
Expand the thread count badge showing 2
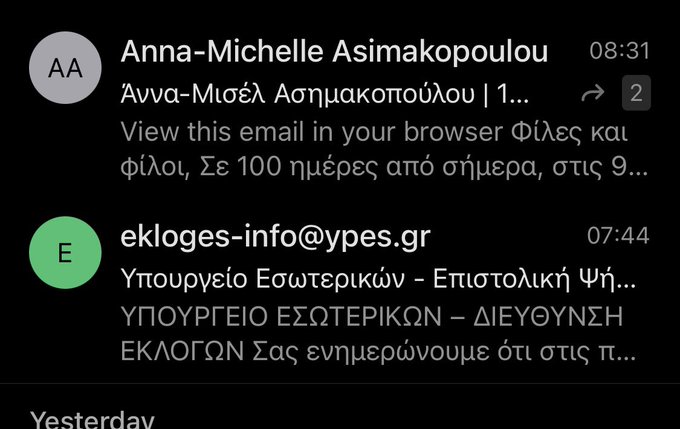point(635,95)
